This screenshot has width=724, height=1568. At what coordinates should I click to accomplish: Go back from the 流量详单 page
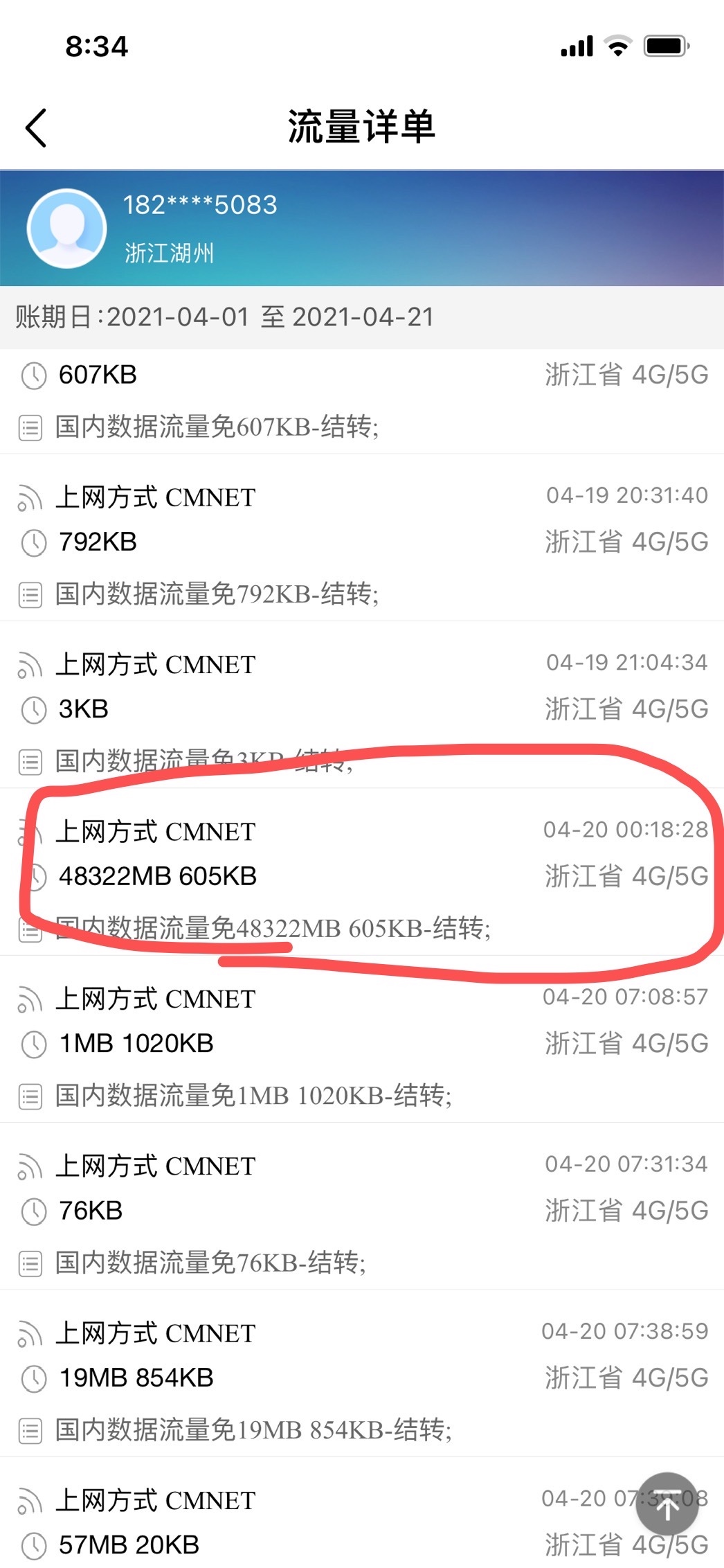pyautogui.click(x=36, y=128)
